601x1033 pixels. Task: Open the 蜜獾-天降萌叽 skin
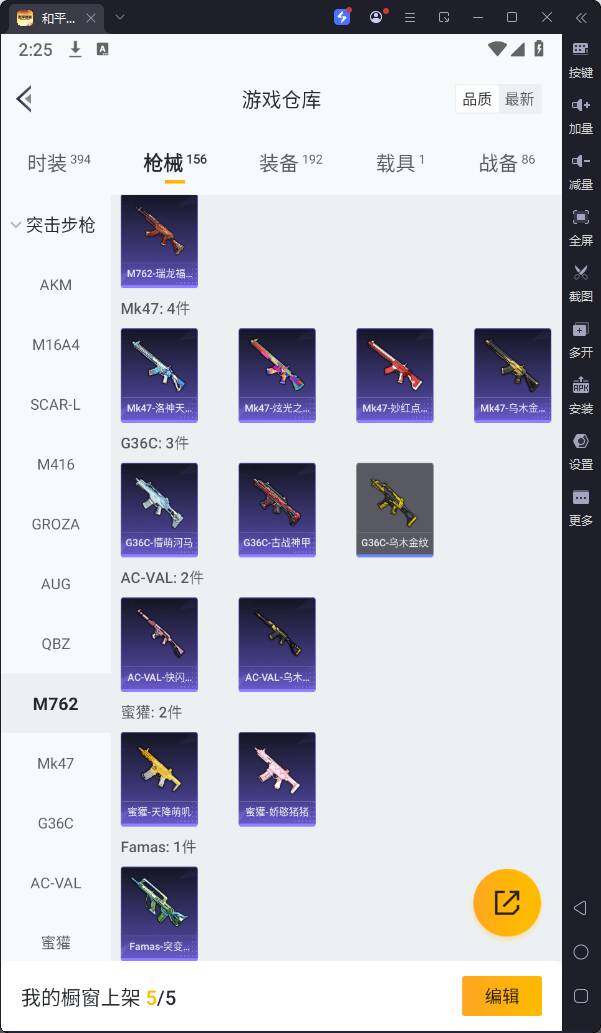(159, 778)
